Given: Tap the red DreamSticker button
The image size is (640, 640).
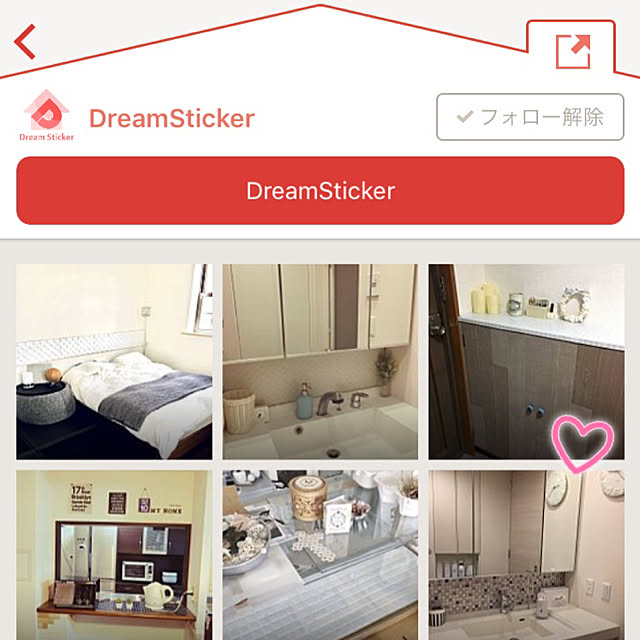Looking at the screenshot, I should tap(320, 190).
